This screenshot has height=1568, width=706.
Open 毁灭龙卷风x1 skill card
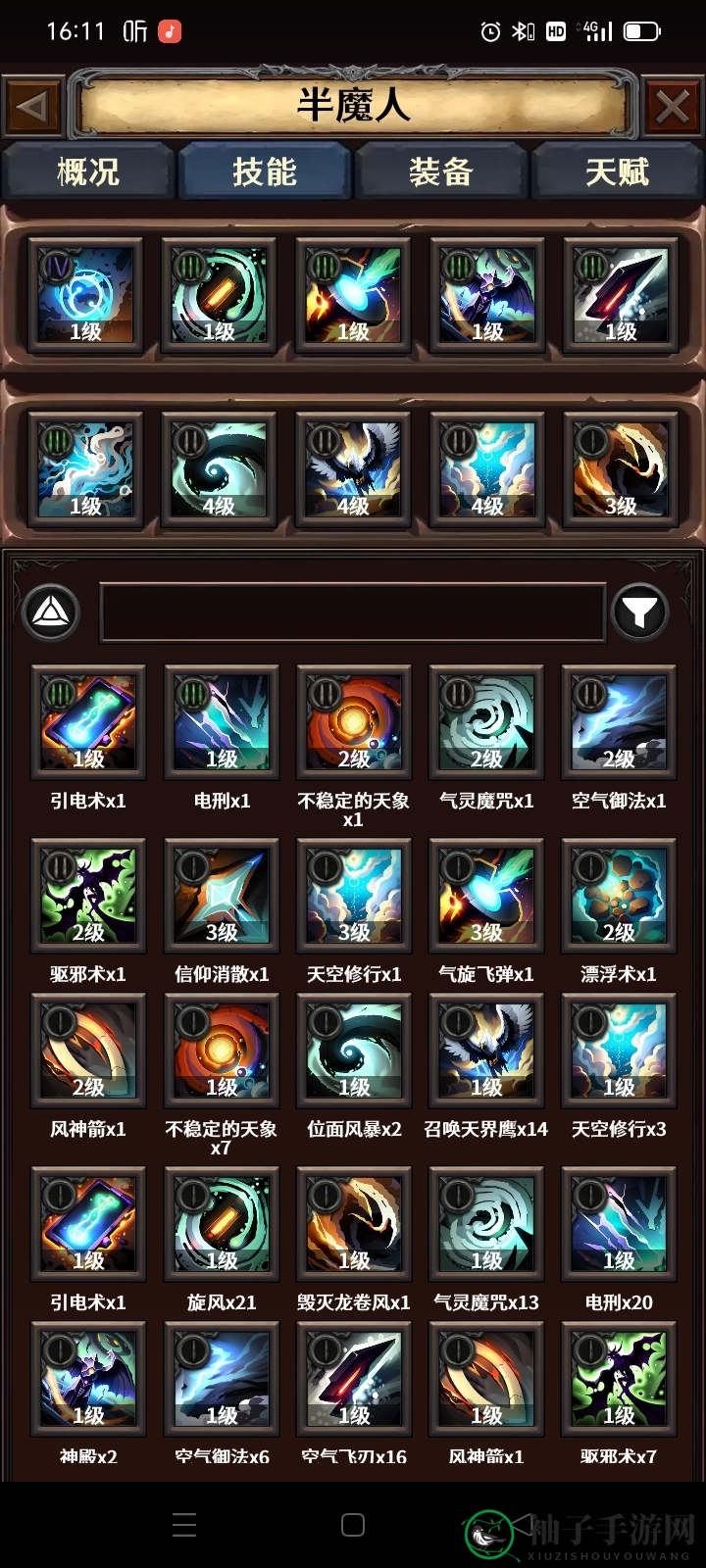(354, 1224)
